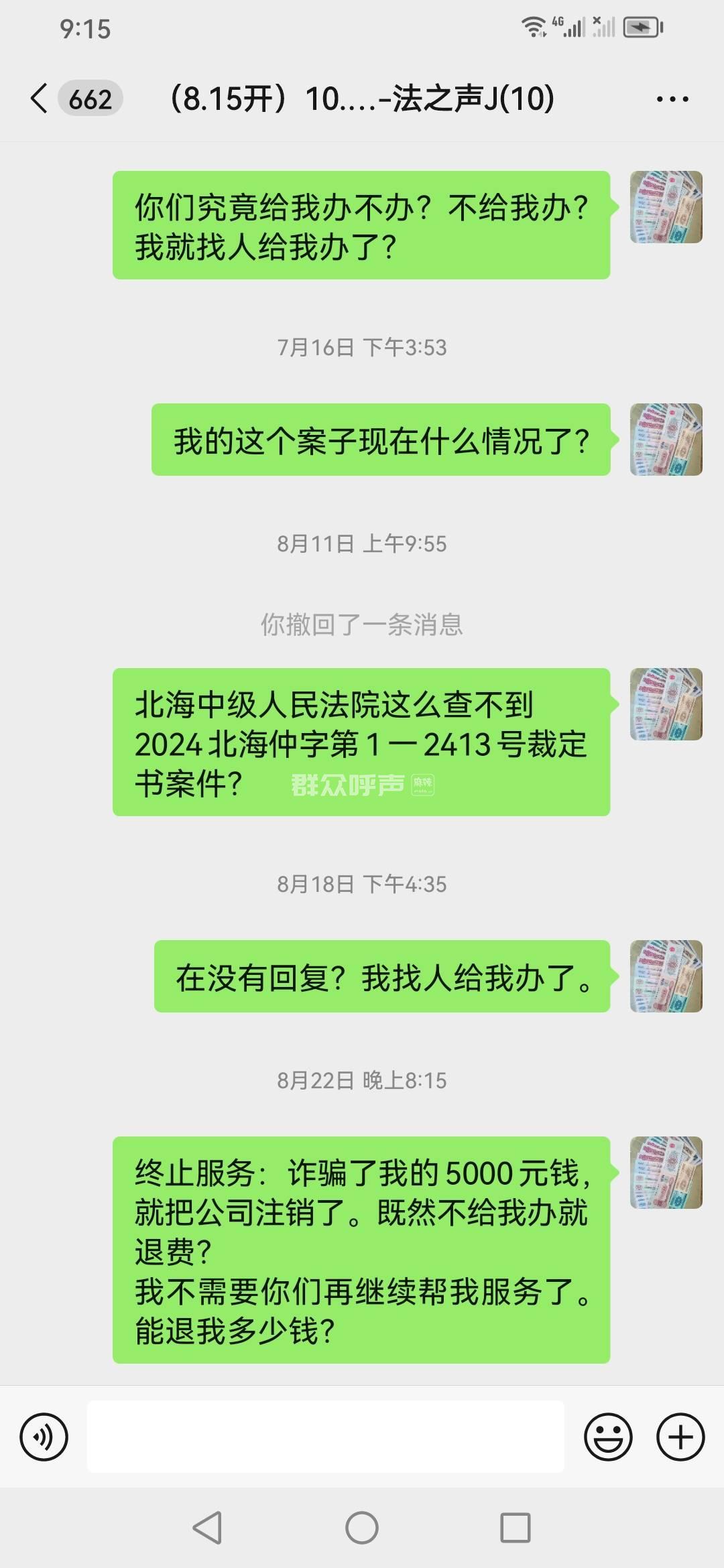Open avatar beside the 终止服务 message

click(x=666, y=1173)
